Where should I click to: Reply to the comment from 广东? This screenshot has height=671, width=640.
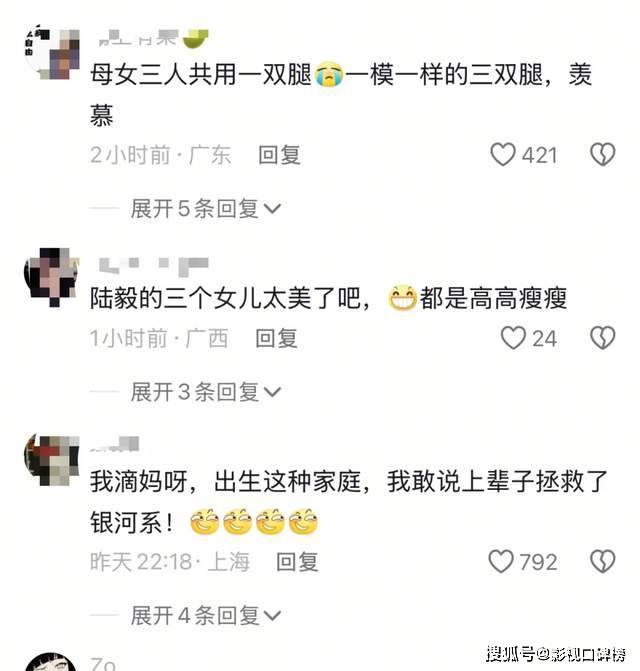click(x=279, y=155)
